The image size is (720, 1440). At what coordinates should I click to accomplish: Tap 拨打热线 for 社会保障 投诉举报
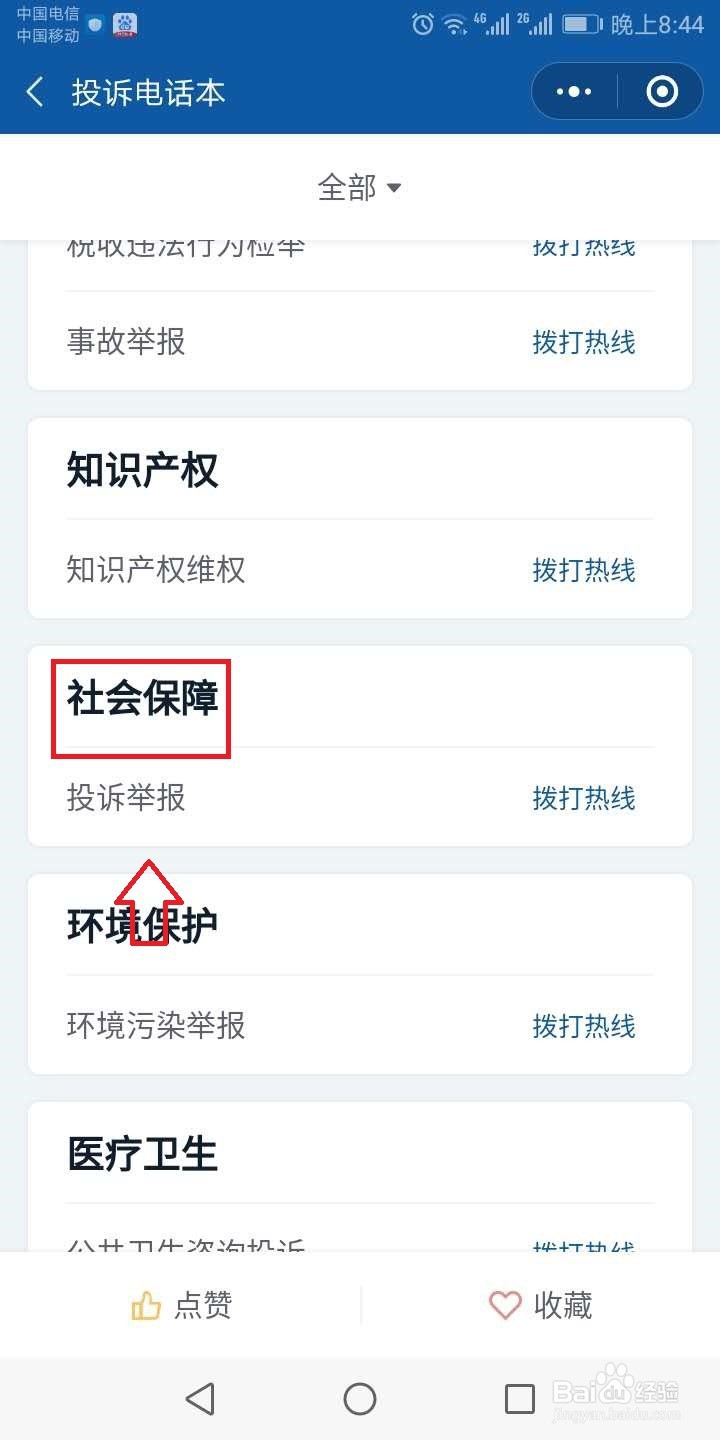[x=584, y=798]
